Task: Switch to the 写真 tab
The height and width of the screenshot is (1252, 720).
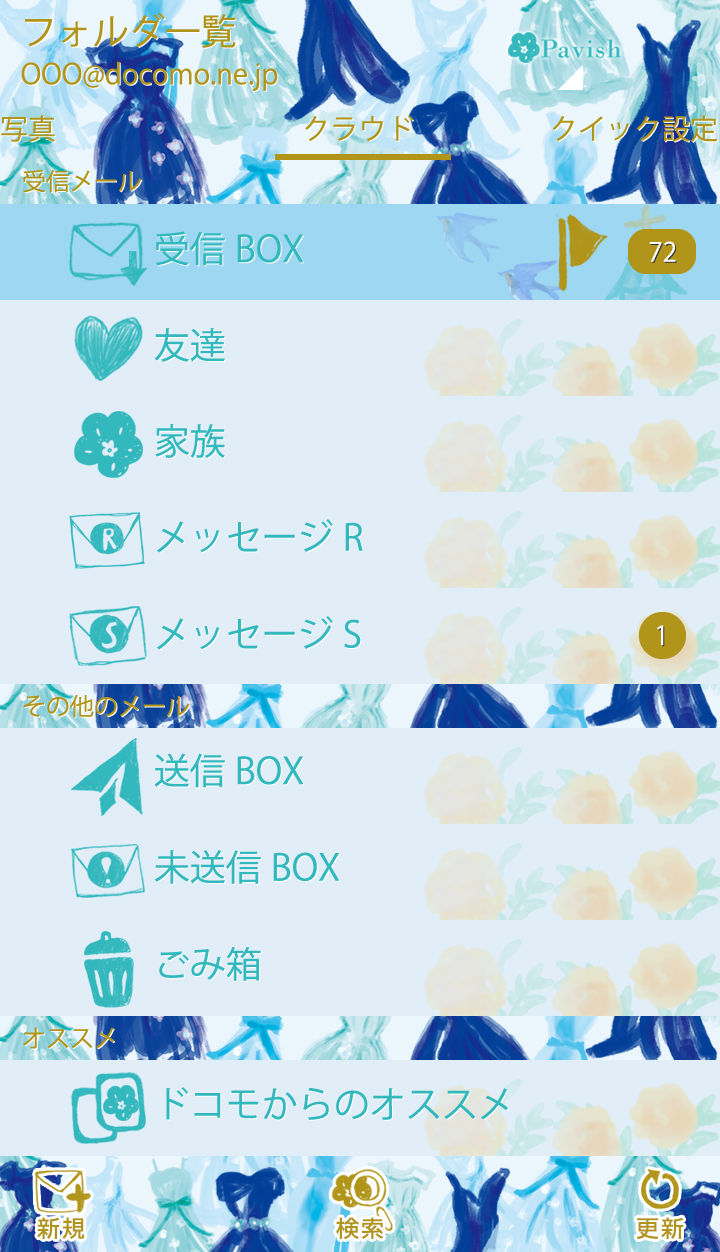Action: 27,130
